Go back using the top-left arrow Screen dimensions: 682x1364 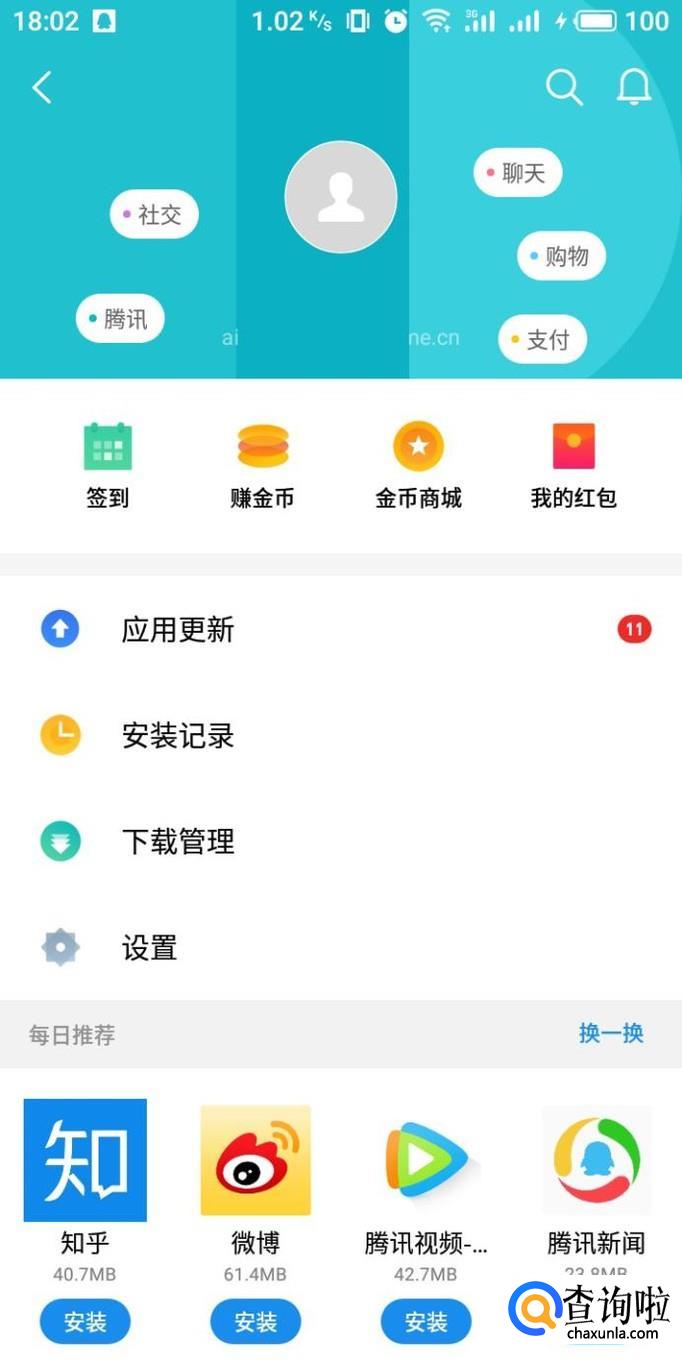[x=42, y=88]
